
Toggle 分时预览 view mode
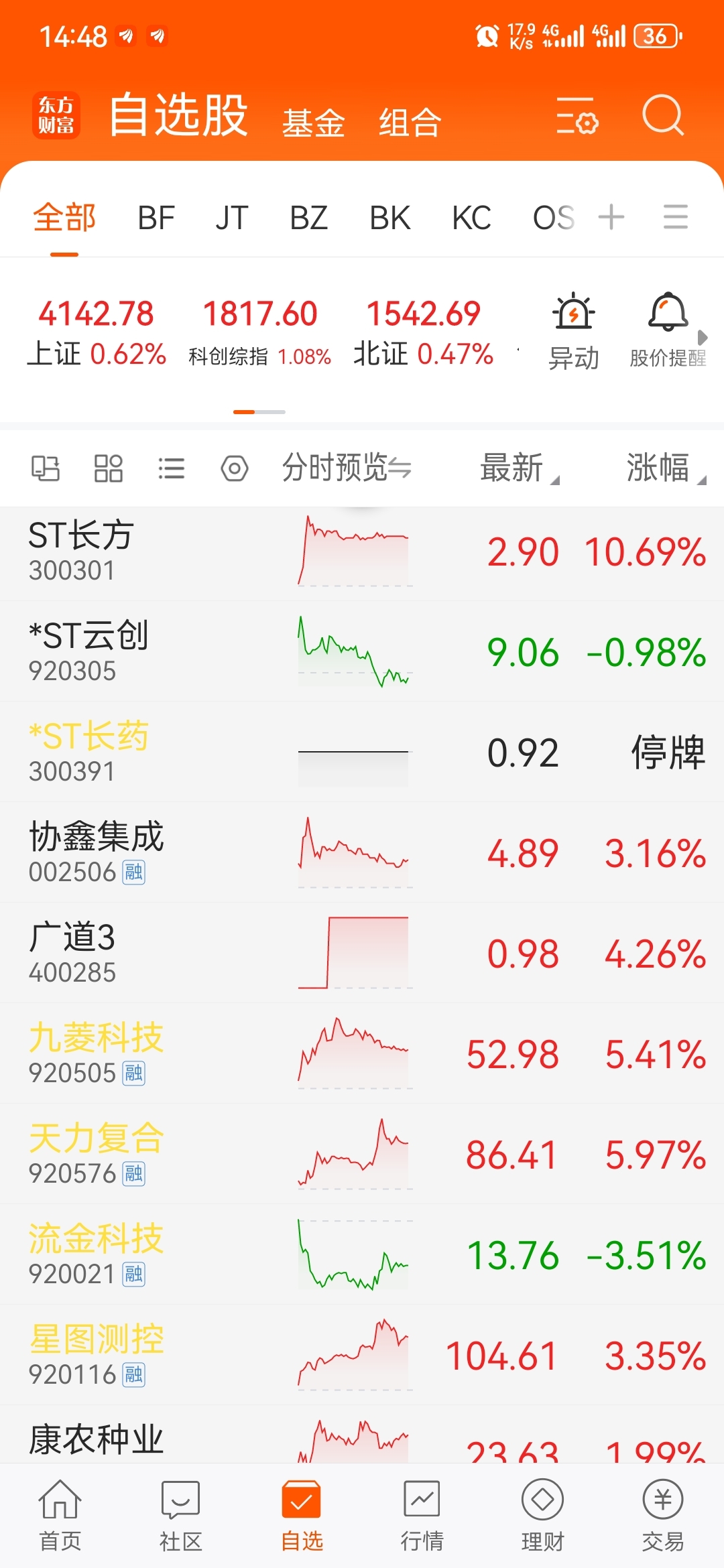click(347, 468)
